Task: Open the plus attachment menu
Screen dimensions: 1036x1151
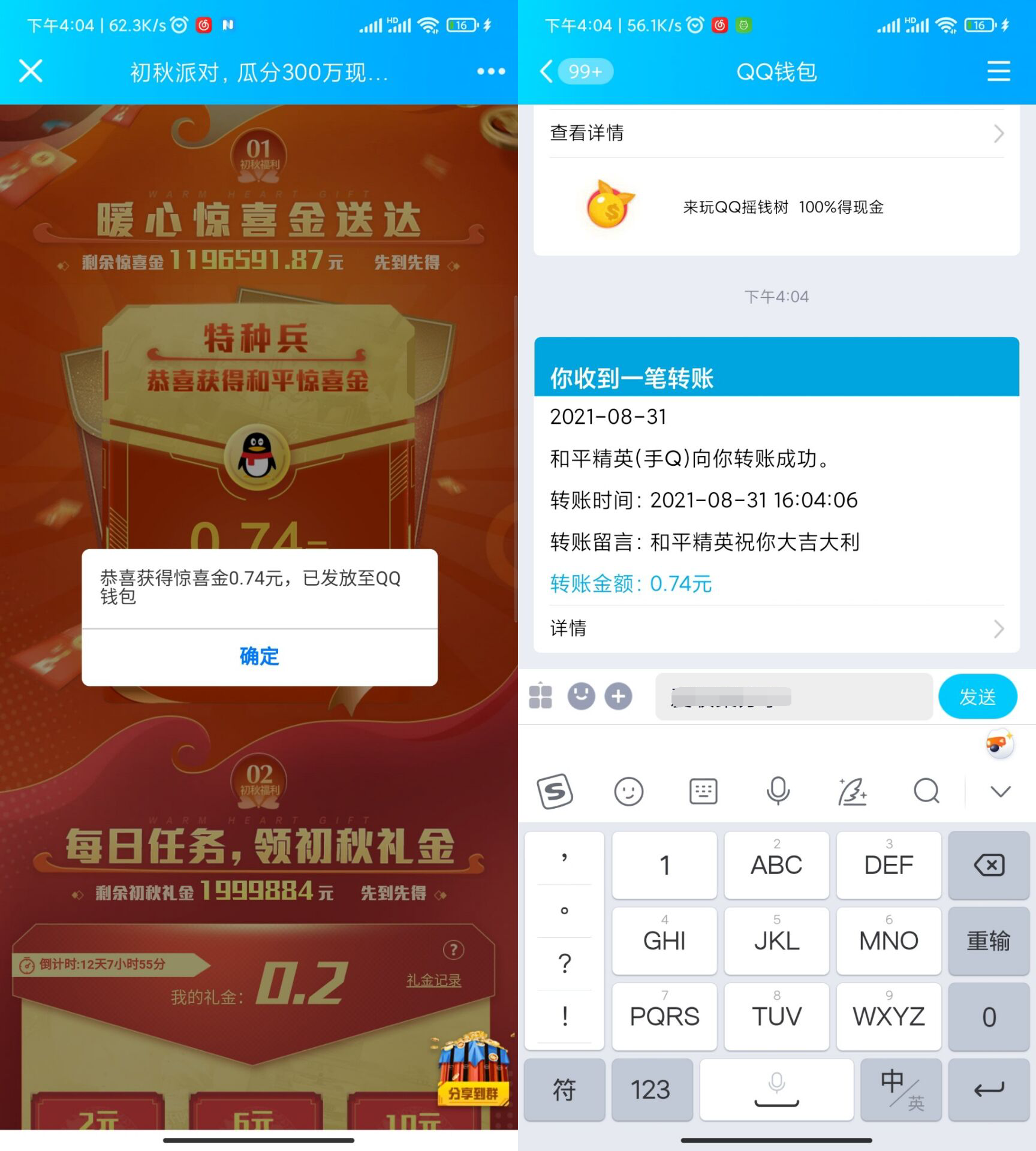Action: coord(618,697)
